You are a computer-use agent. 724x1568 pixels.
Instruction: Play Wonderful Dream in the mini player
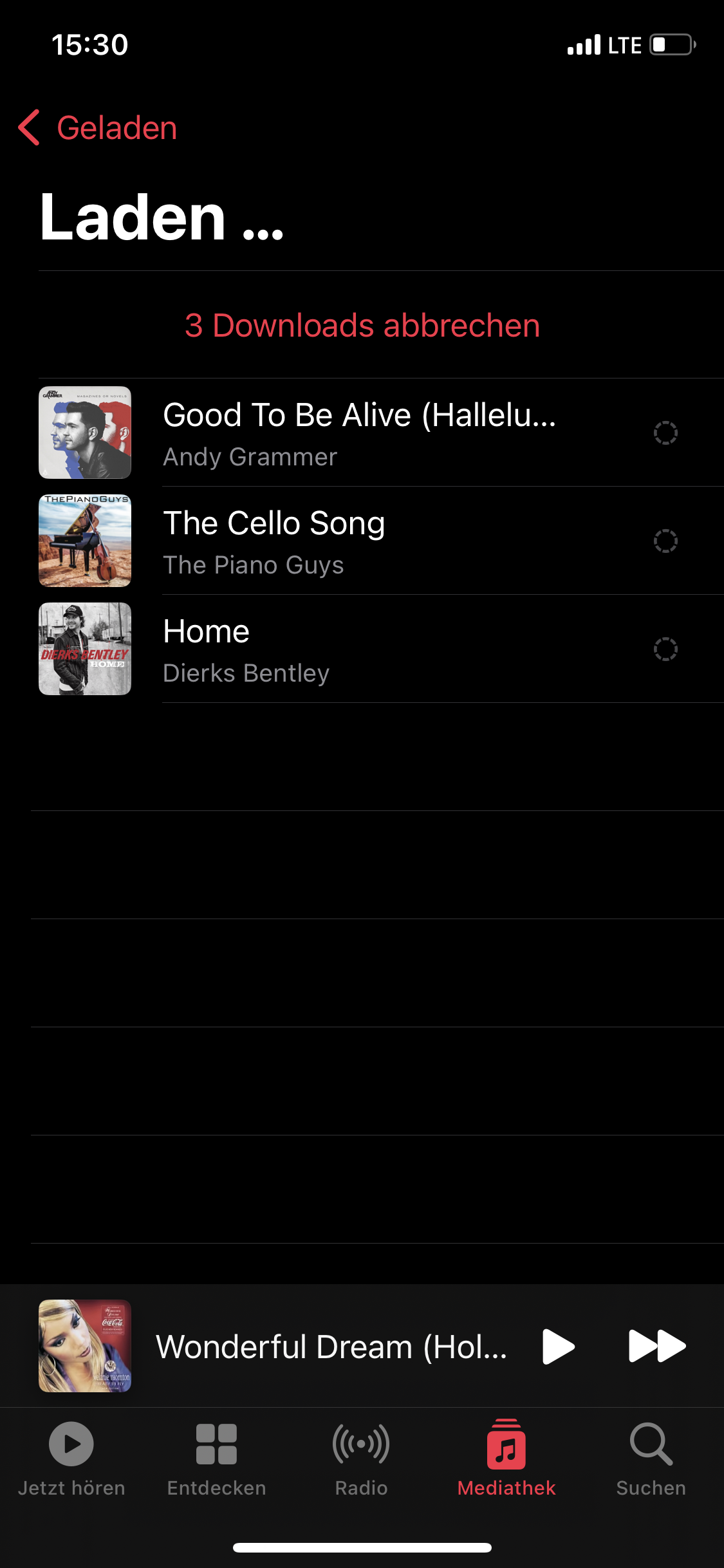click(557, 1346)
